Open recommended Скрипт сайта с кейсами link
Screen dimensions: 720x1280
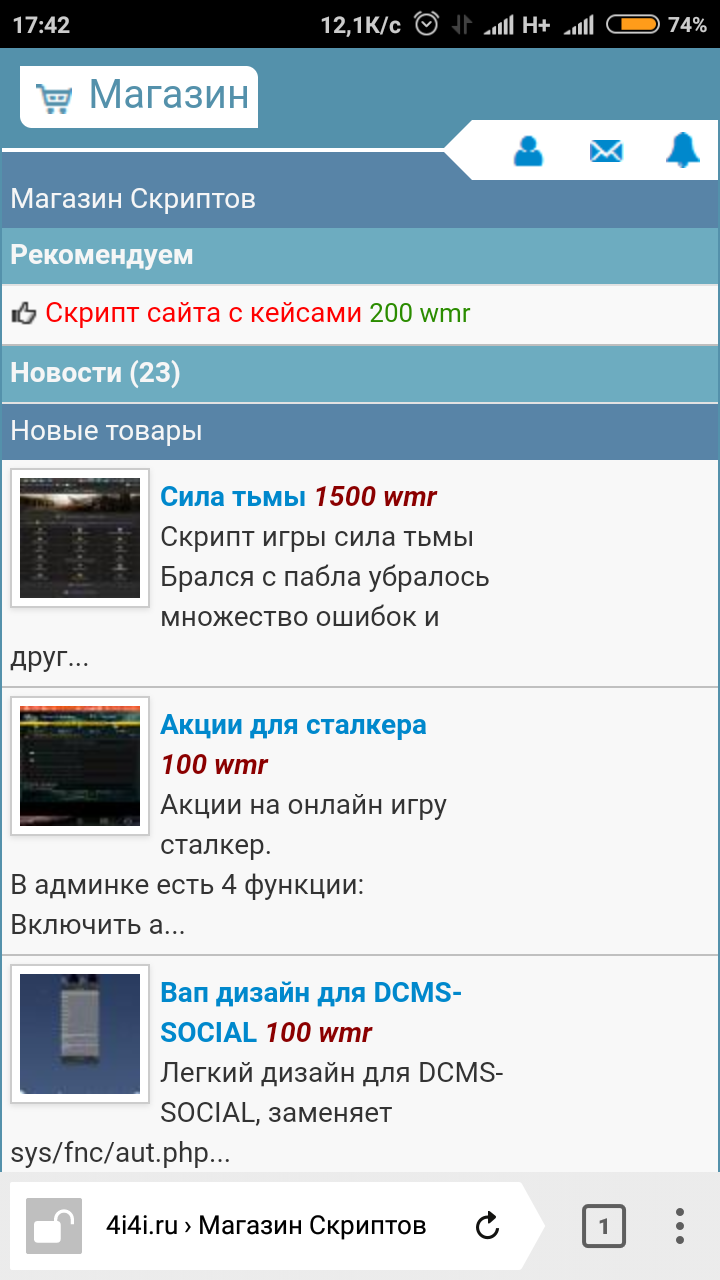click(203, 313)
